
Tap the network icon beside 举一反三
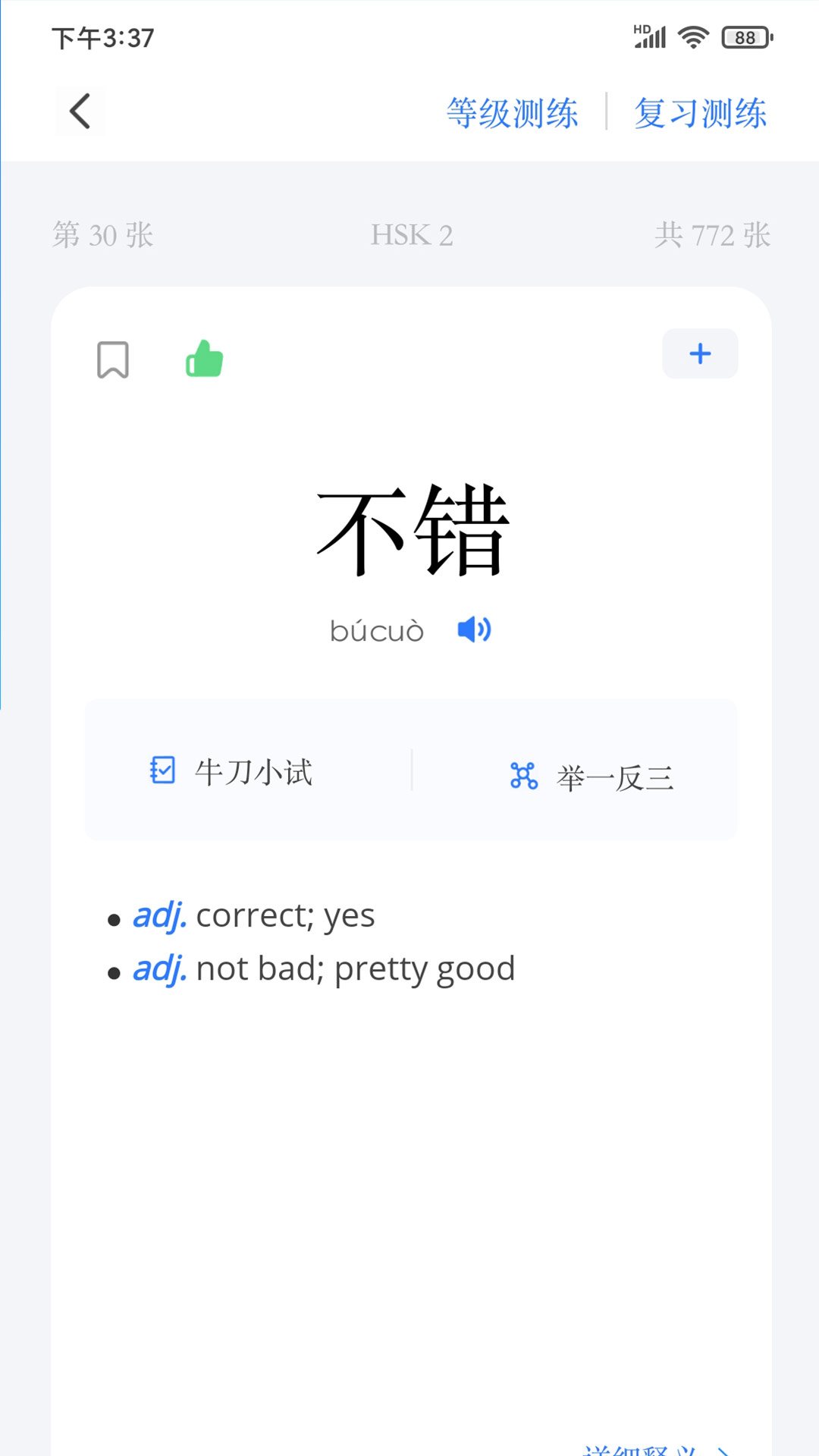pyautogui.click(x=525, y=773)
